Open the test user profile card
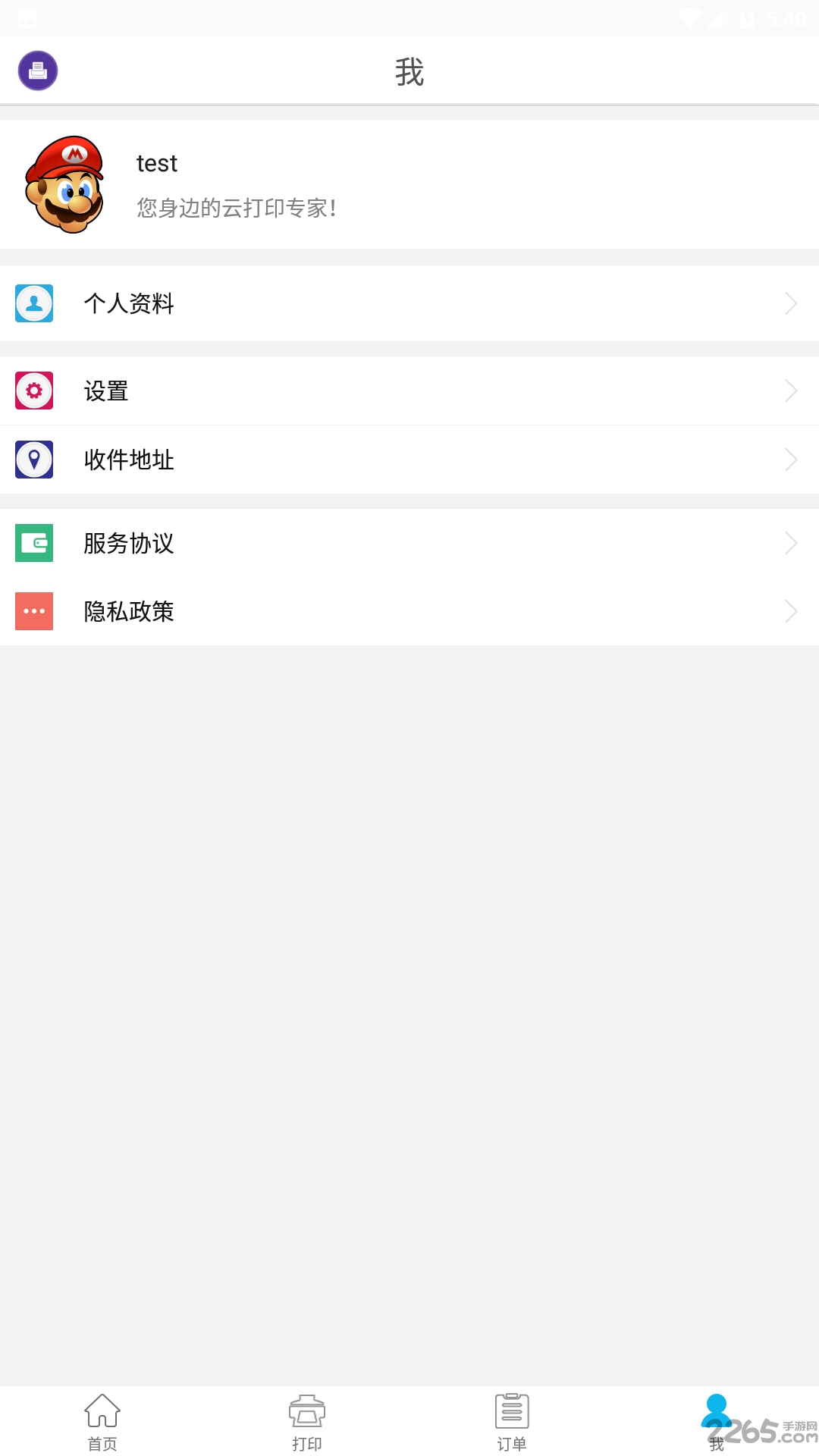The image size is (819, 1456). tap(409, 184)
